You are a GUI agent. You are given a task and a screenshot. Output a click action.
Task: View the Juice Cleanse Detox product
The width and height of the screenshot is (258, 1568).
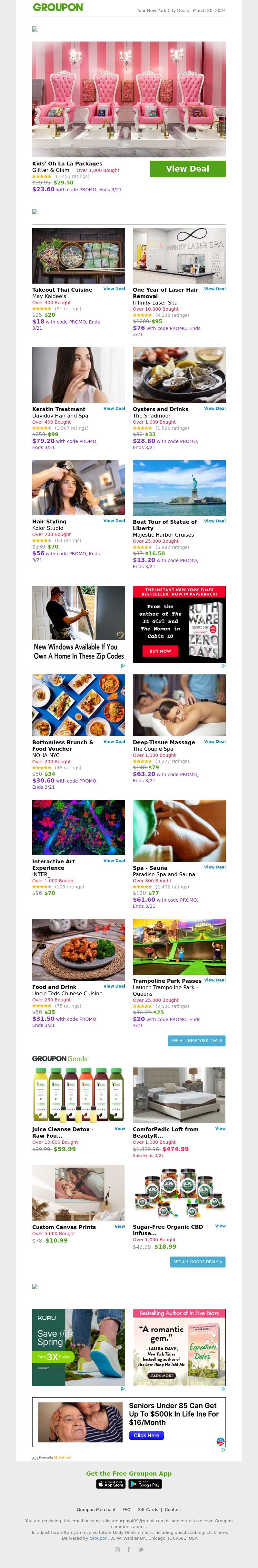click(120, 1129)
